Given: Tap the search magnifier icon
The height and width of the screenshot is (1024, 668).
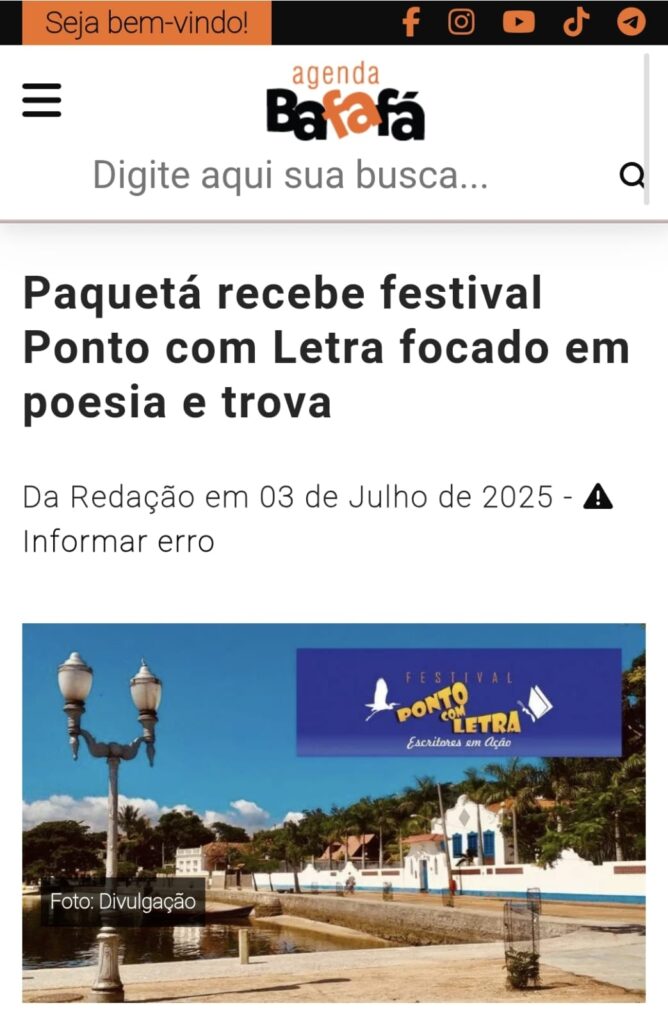Looking at the screenshot, I should click(632, 176).
